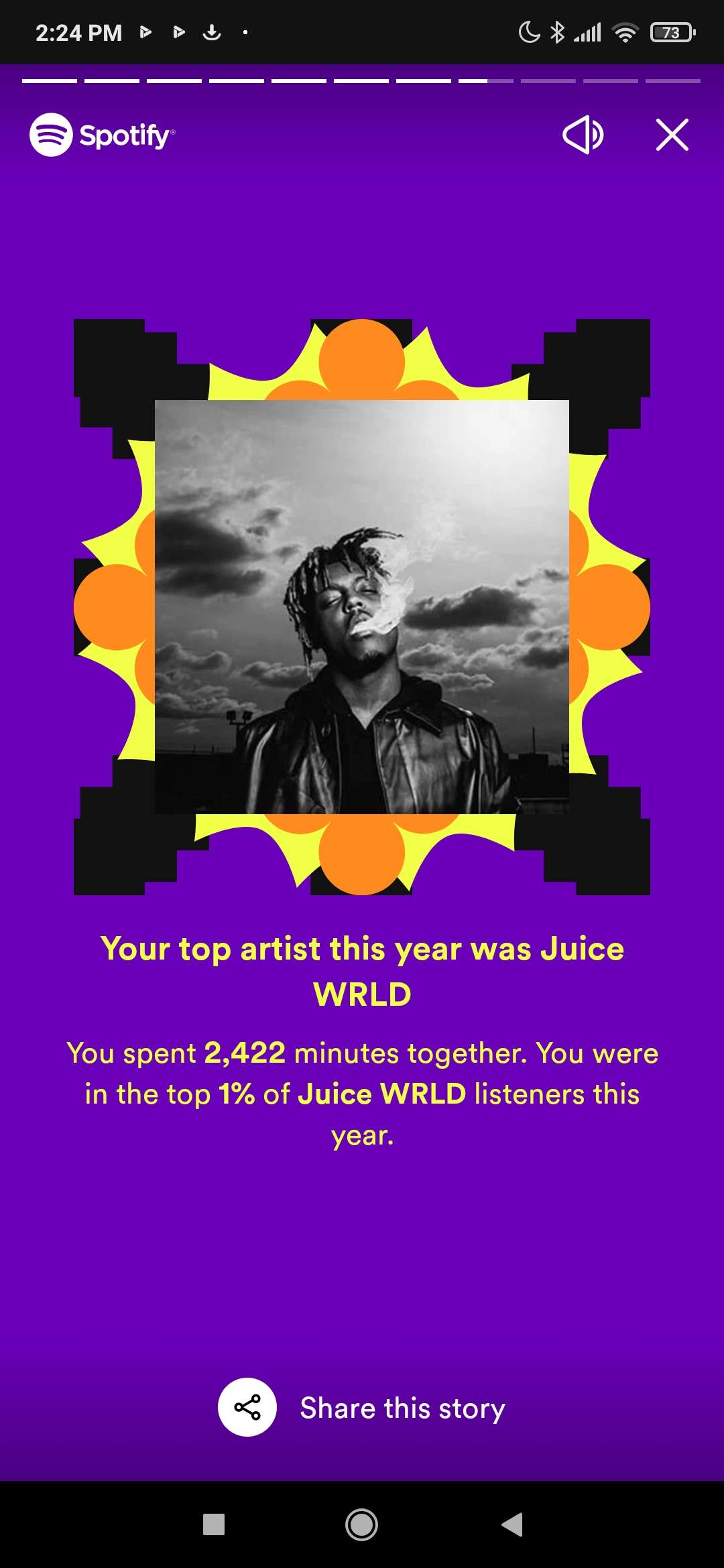Mute the Wrapped story audio
The width and height of the screenshot is (724, 1568).
[x=583, y=135]
